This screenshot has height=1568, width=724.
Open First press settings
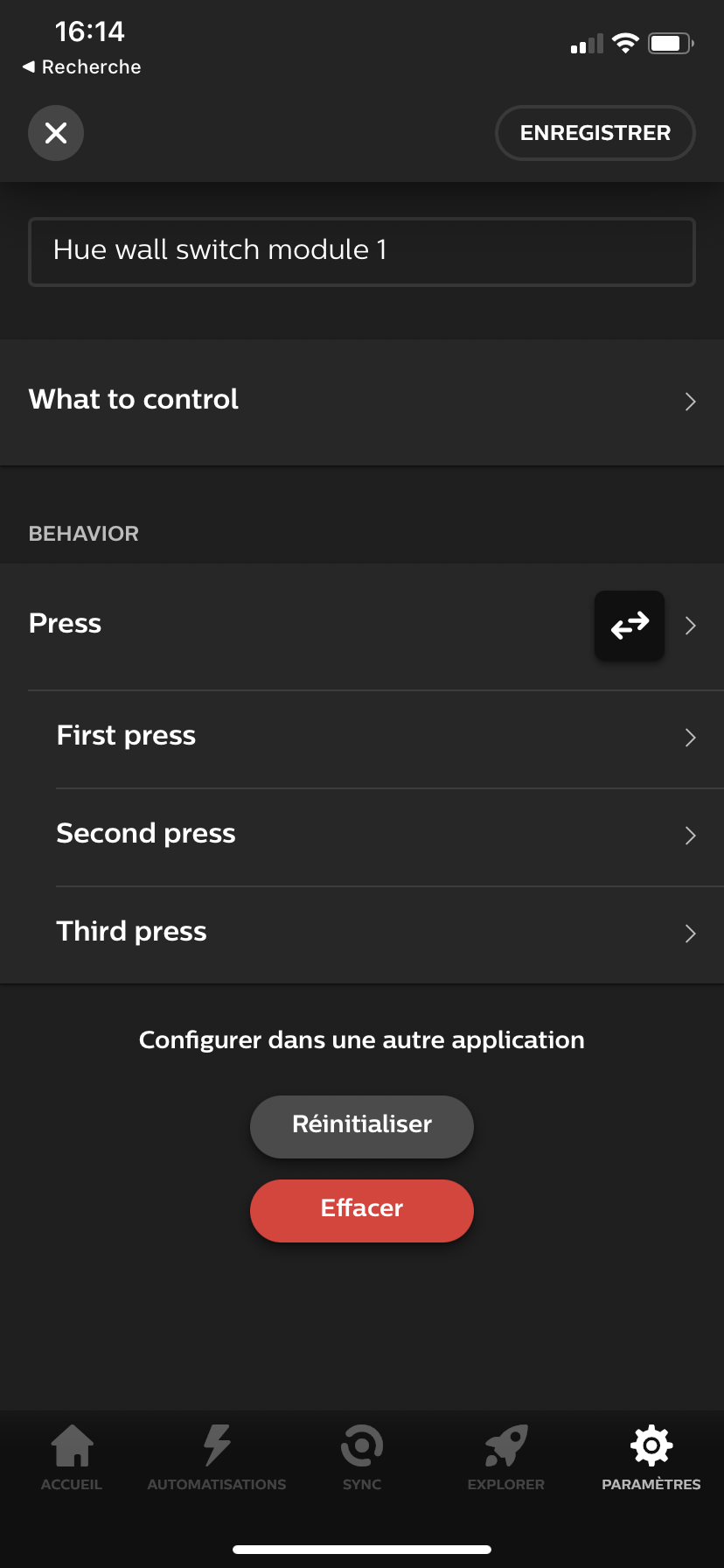click(x=376, y=738)
